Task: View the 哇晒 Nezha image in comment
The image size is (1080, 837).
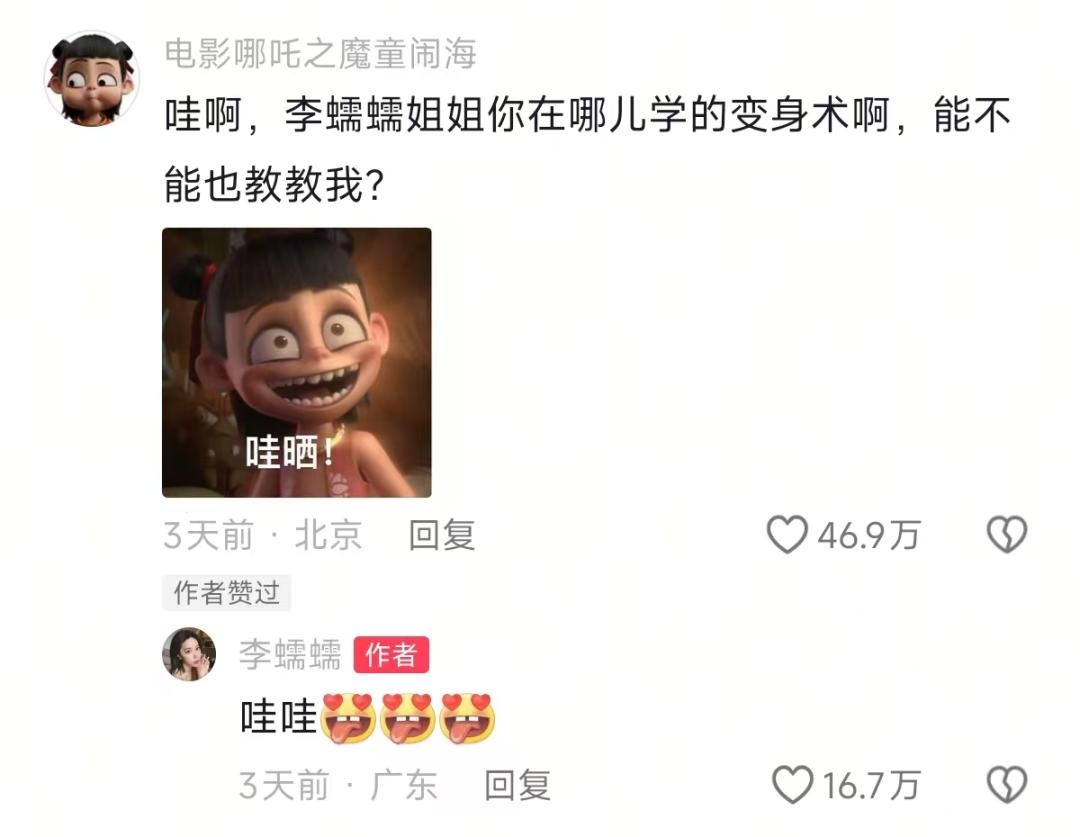Action: coord(297,362)
